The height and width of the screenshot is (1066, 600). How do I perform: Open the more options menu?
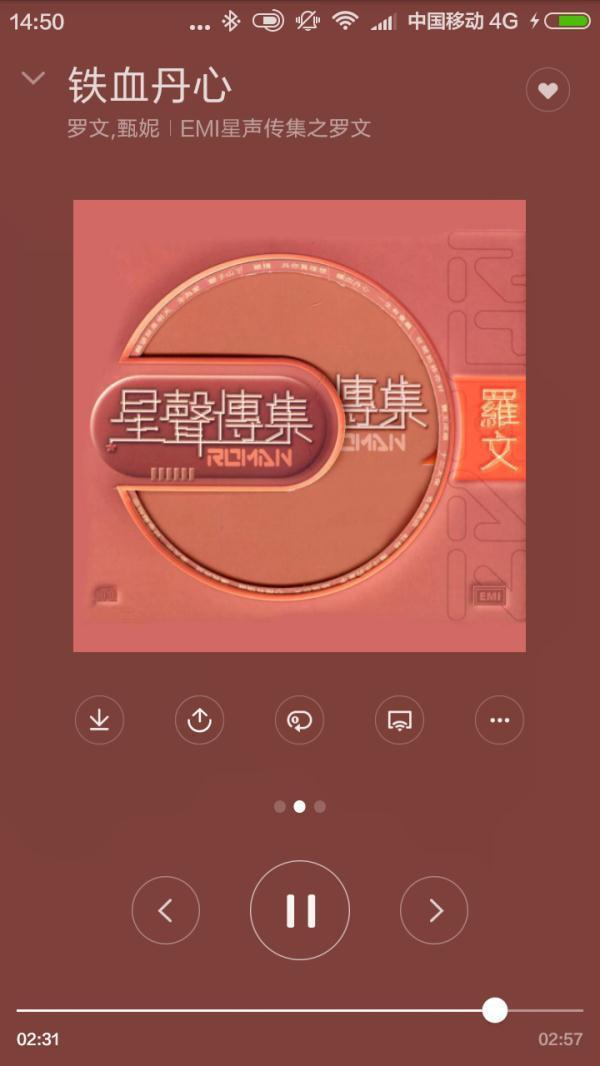point(499,720)
